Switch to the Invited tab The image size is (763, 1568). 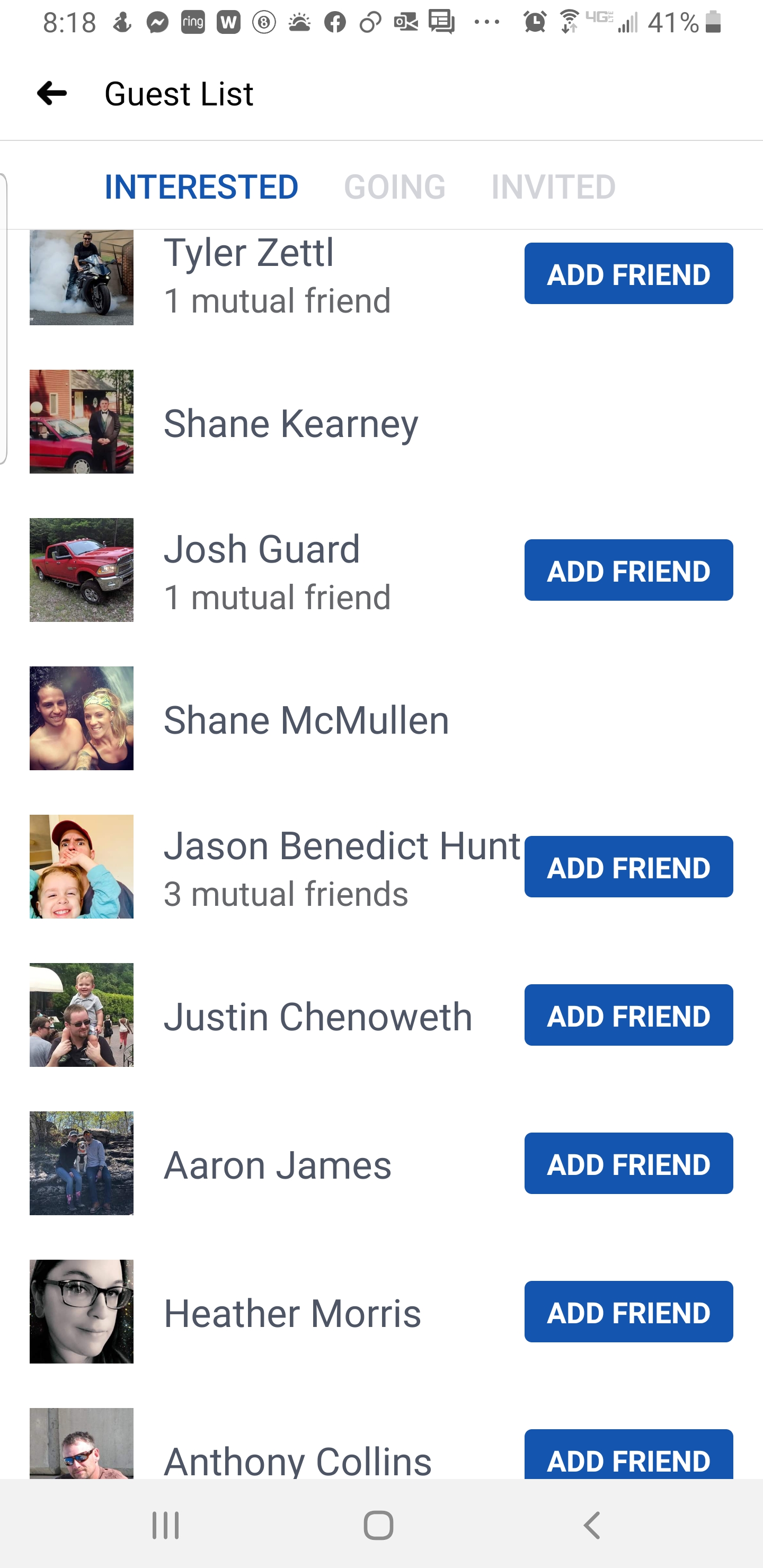554,187
